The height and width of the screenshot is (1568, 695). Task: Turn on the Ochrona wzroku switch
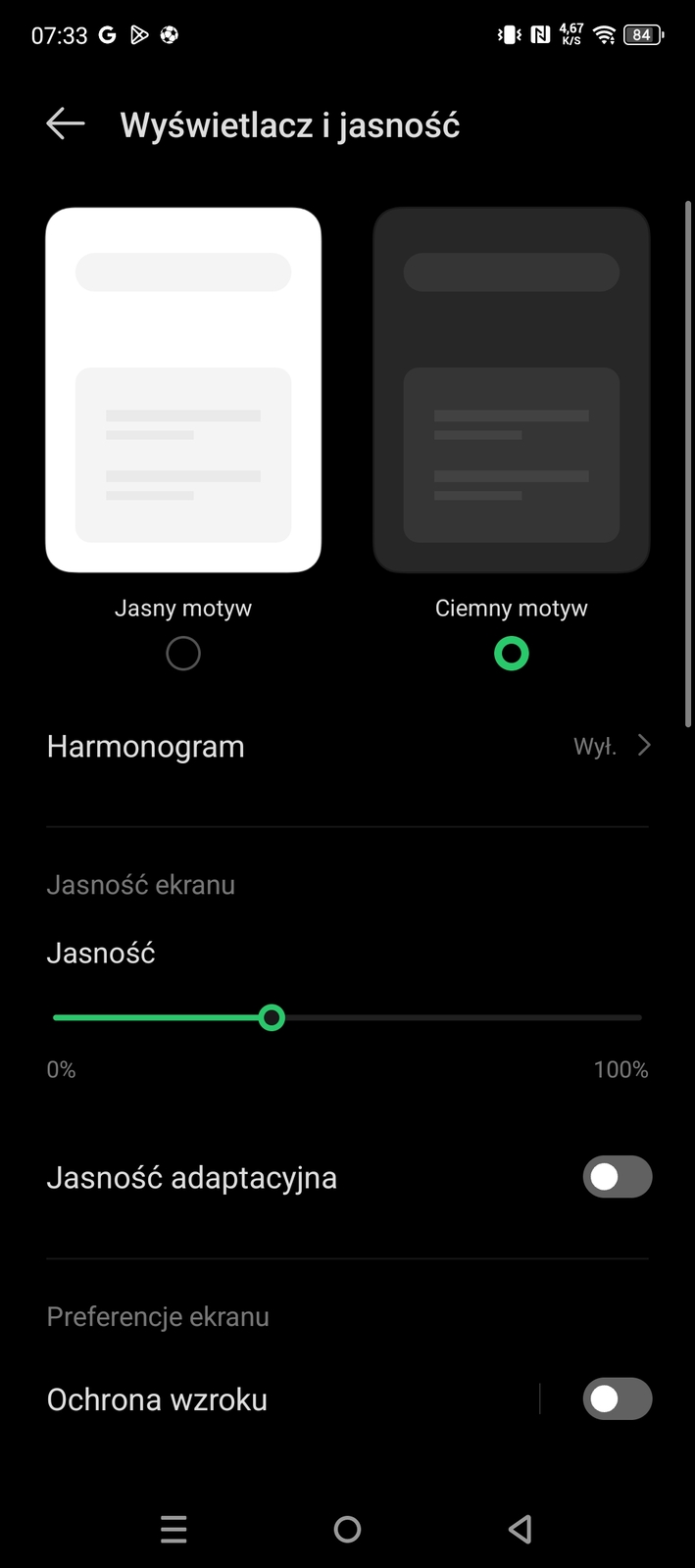617,1399
